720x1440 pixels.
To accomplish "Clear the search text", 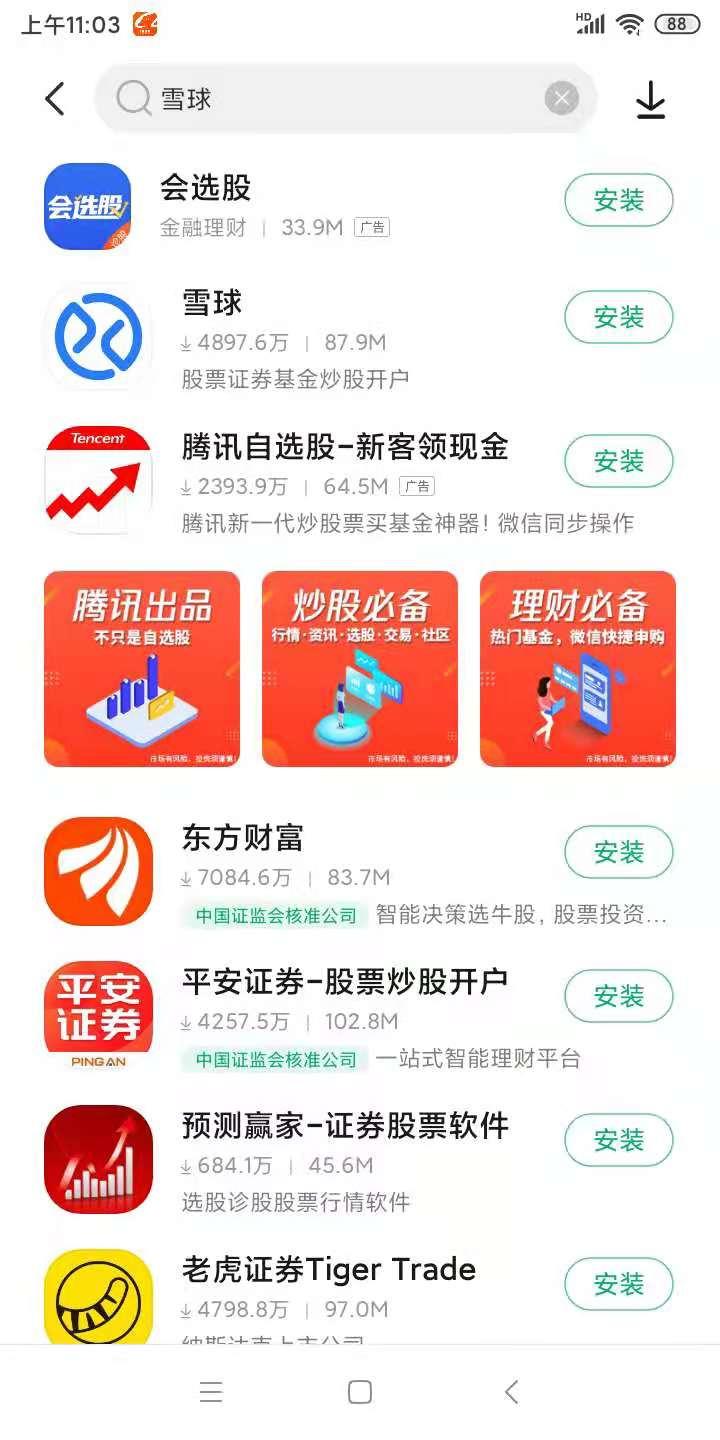I will point(561,98).
